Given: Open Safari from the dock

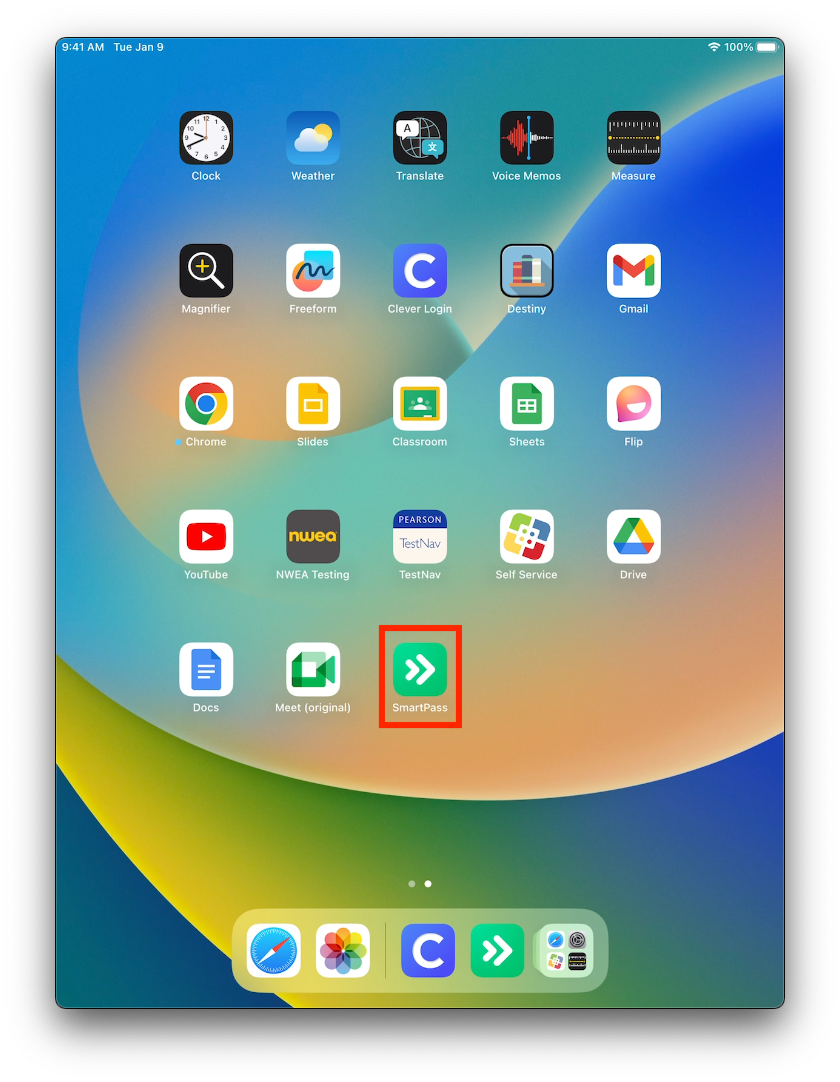Looking at the screenshot, I should click(x=274, y=951).
